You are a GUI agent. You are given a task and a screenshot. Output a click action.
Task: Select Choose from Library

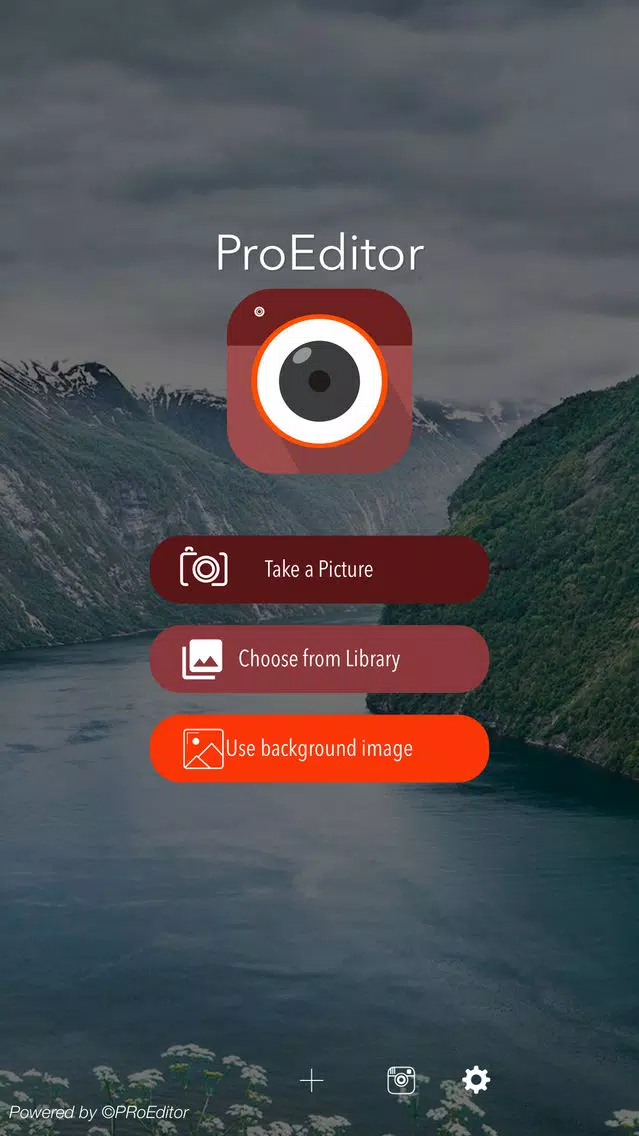pyautogui.click(x=319, y=659)
